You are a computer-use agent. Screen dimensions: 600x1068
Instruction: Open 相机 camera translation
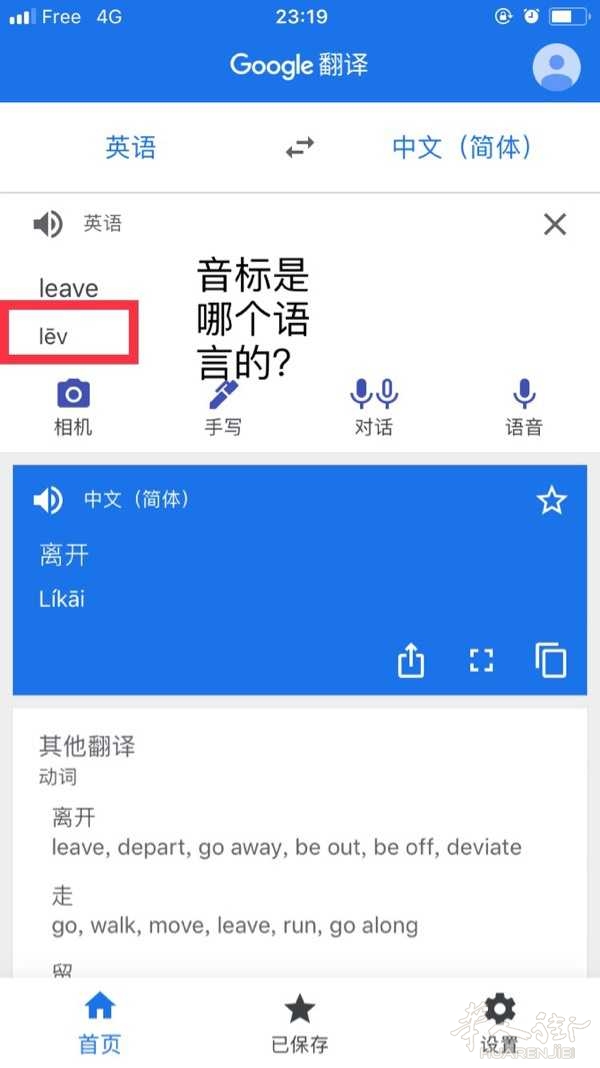[73, 407]
